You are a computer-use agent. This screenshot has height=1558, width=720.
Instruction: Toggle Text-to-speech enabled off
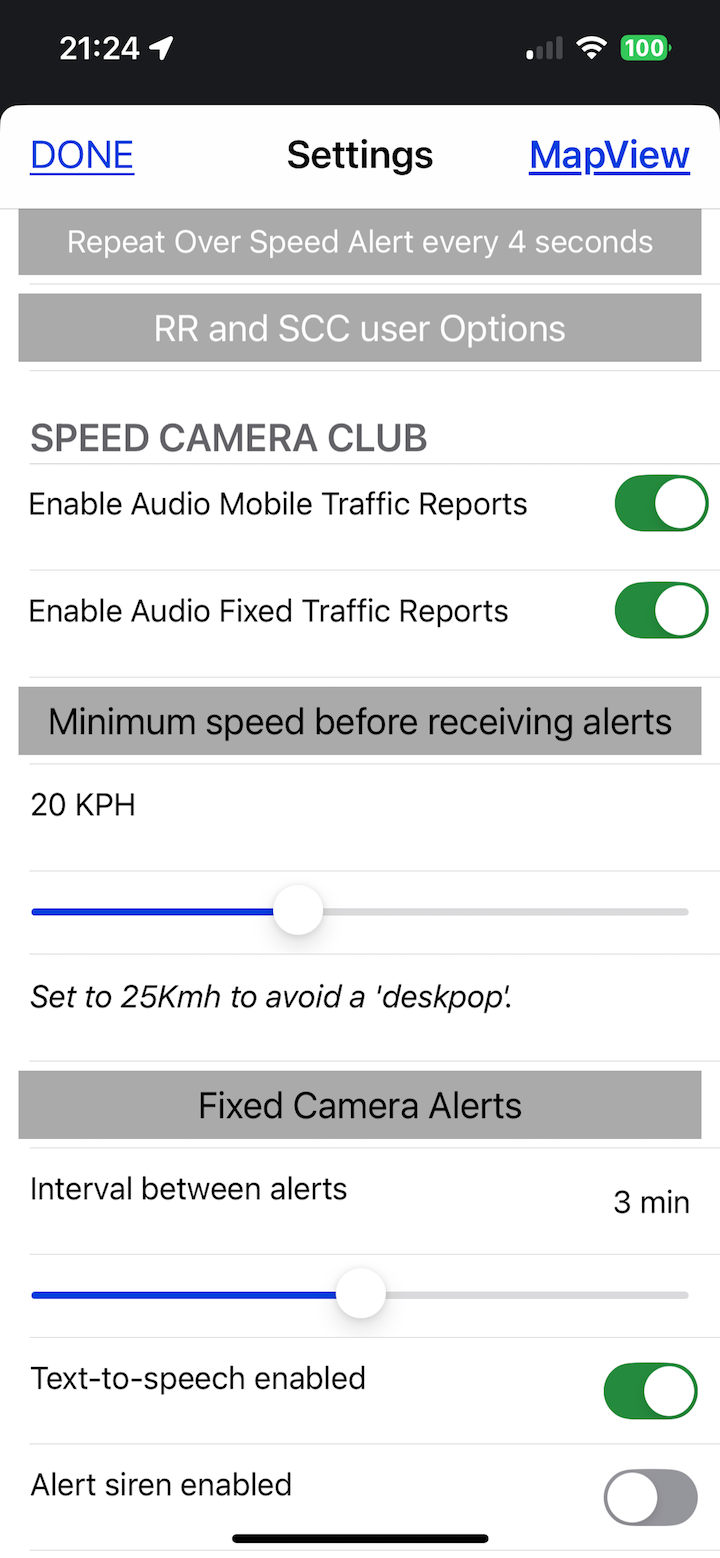(650, 1390)
